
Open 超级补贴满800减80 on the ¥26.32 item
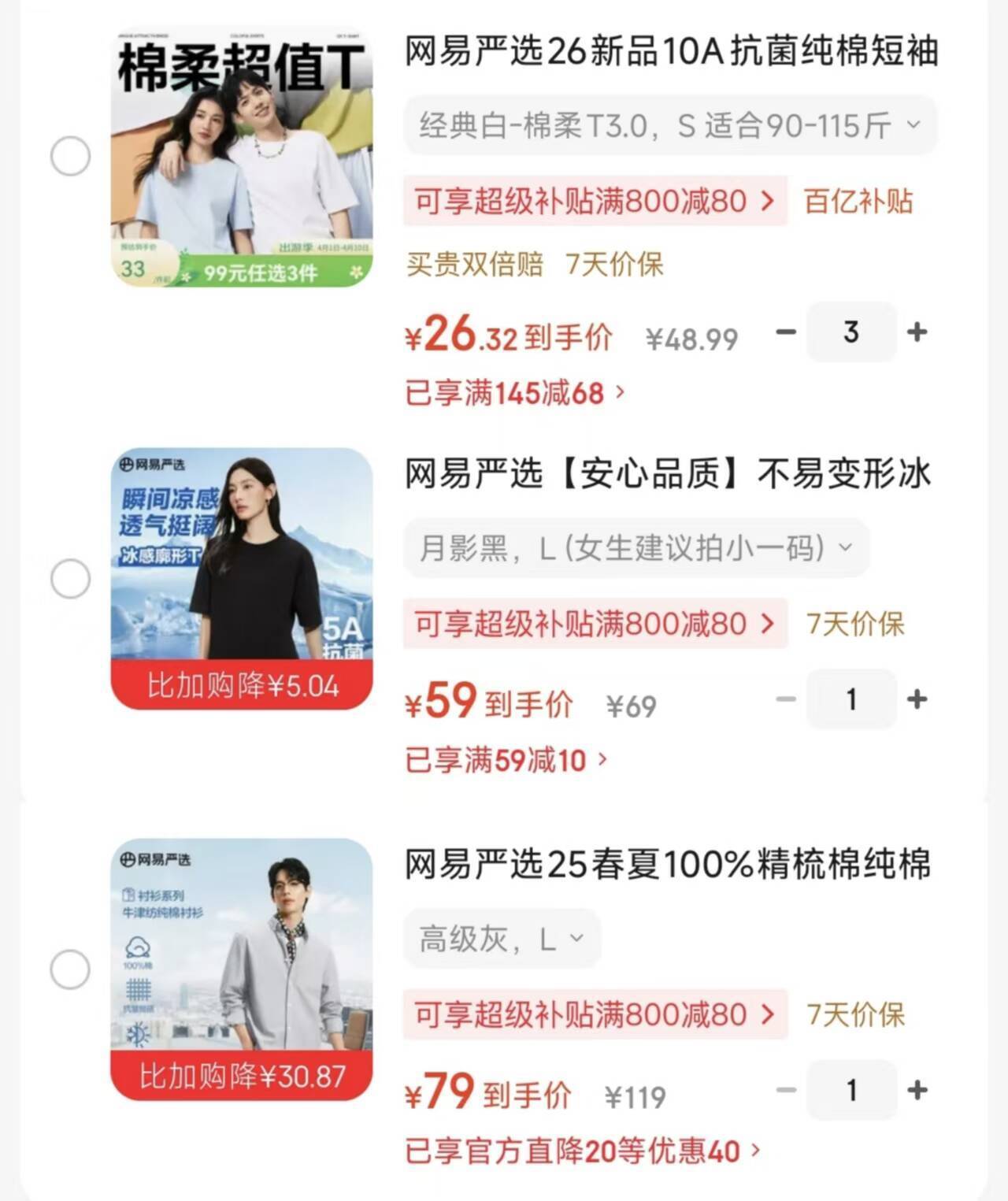pyautogui.click(x=595, y=202)
